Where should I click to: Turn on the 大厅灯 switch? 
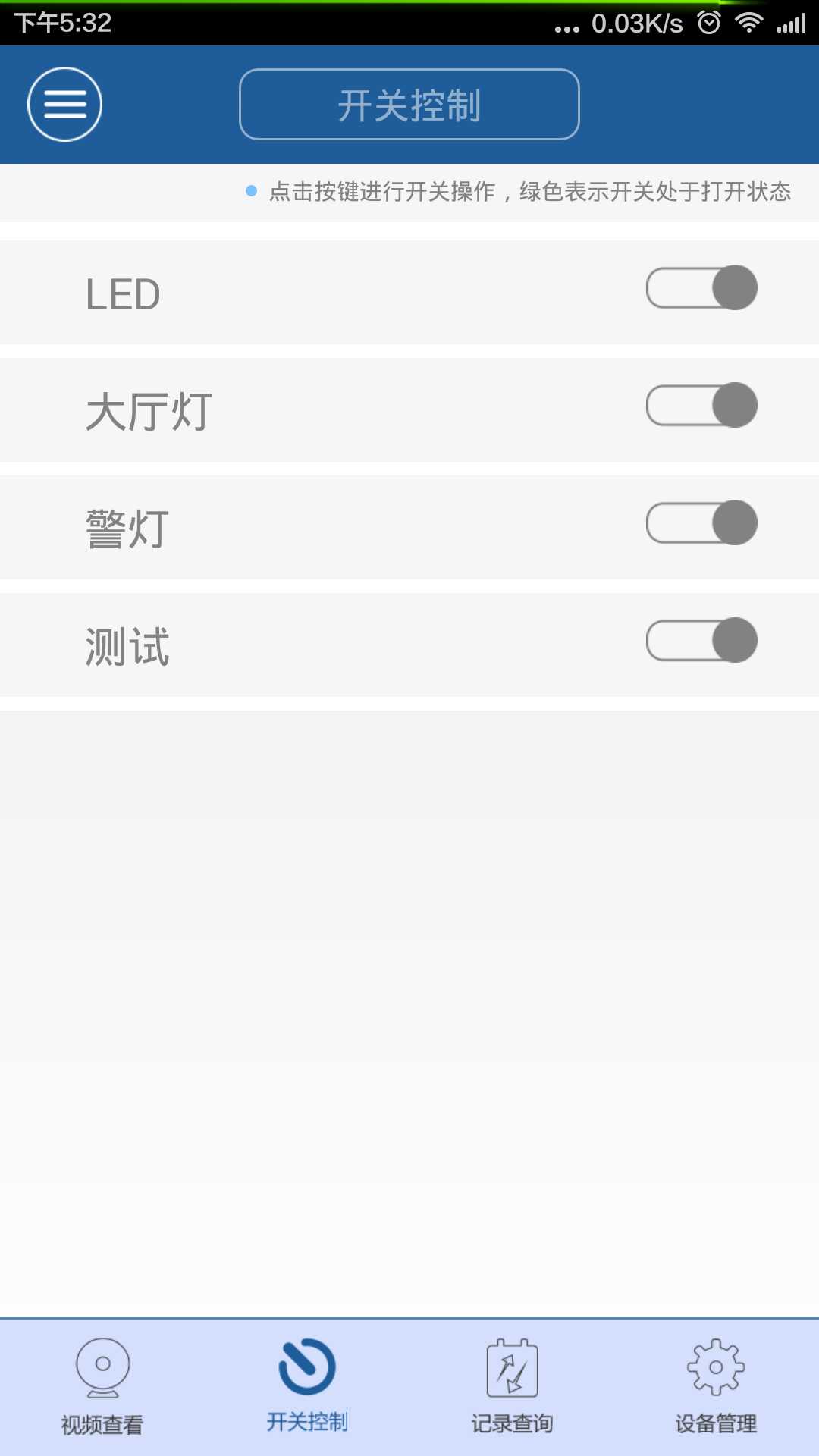701,405
